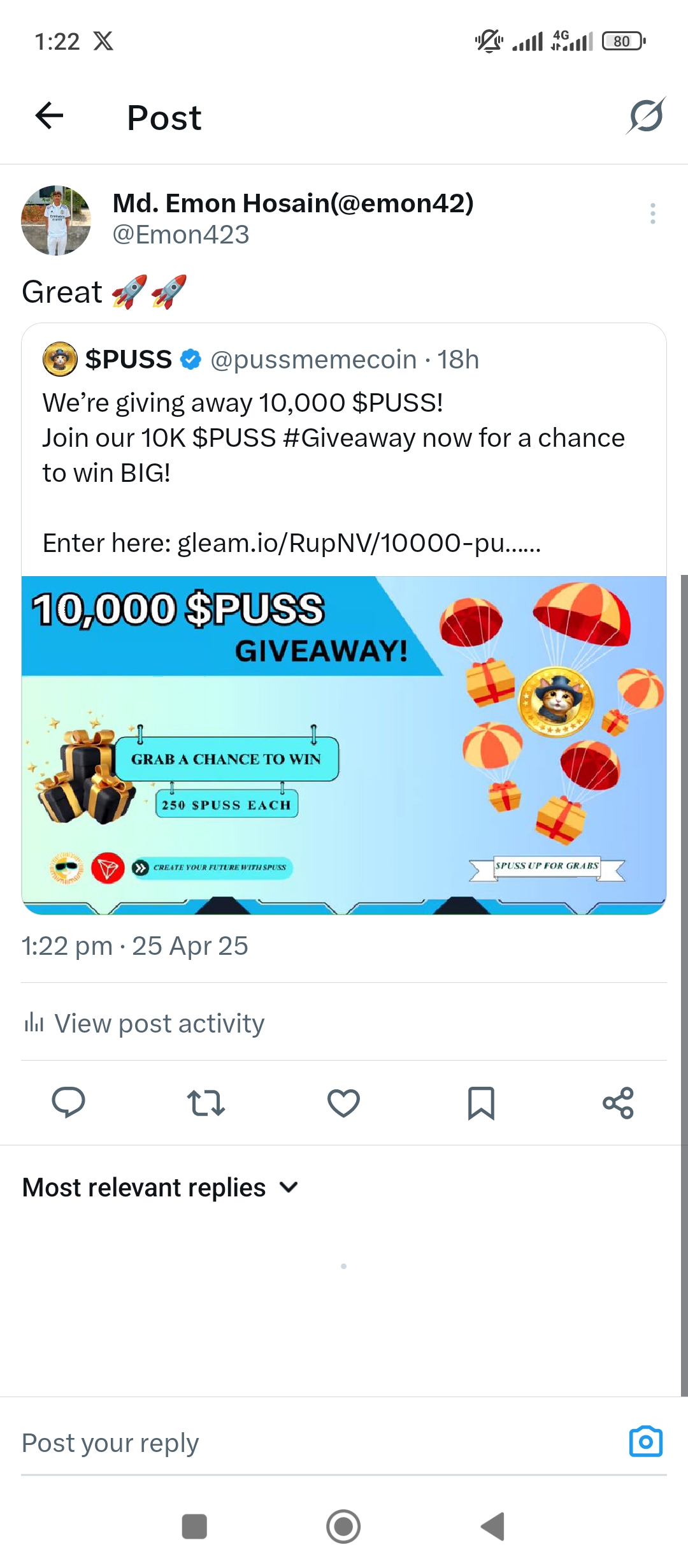Like the post with the heart icon
Viewport: 688px width, 1568px height.
(343, 1103)
